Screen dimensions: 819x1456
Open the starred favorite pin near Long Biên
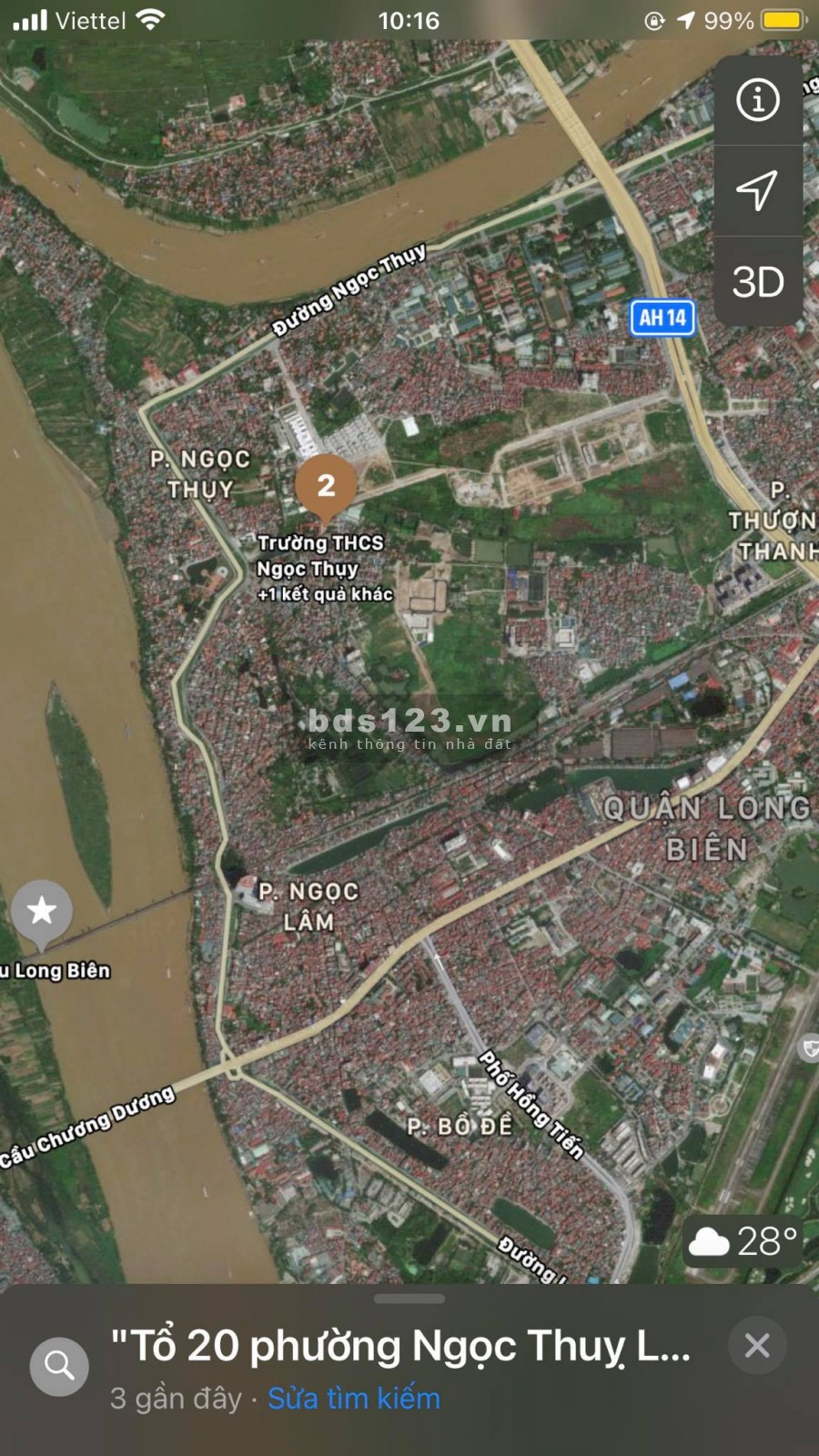(42, 911)
